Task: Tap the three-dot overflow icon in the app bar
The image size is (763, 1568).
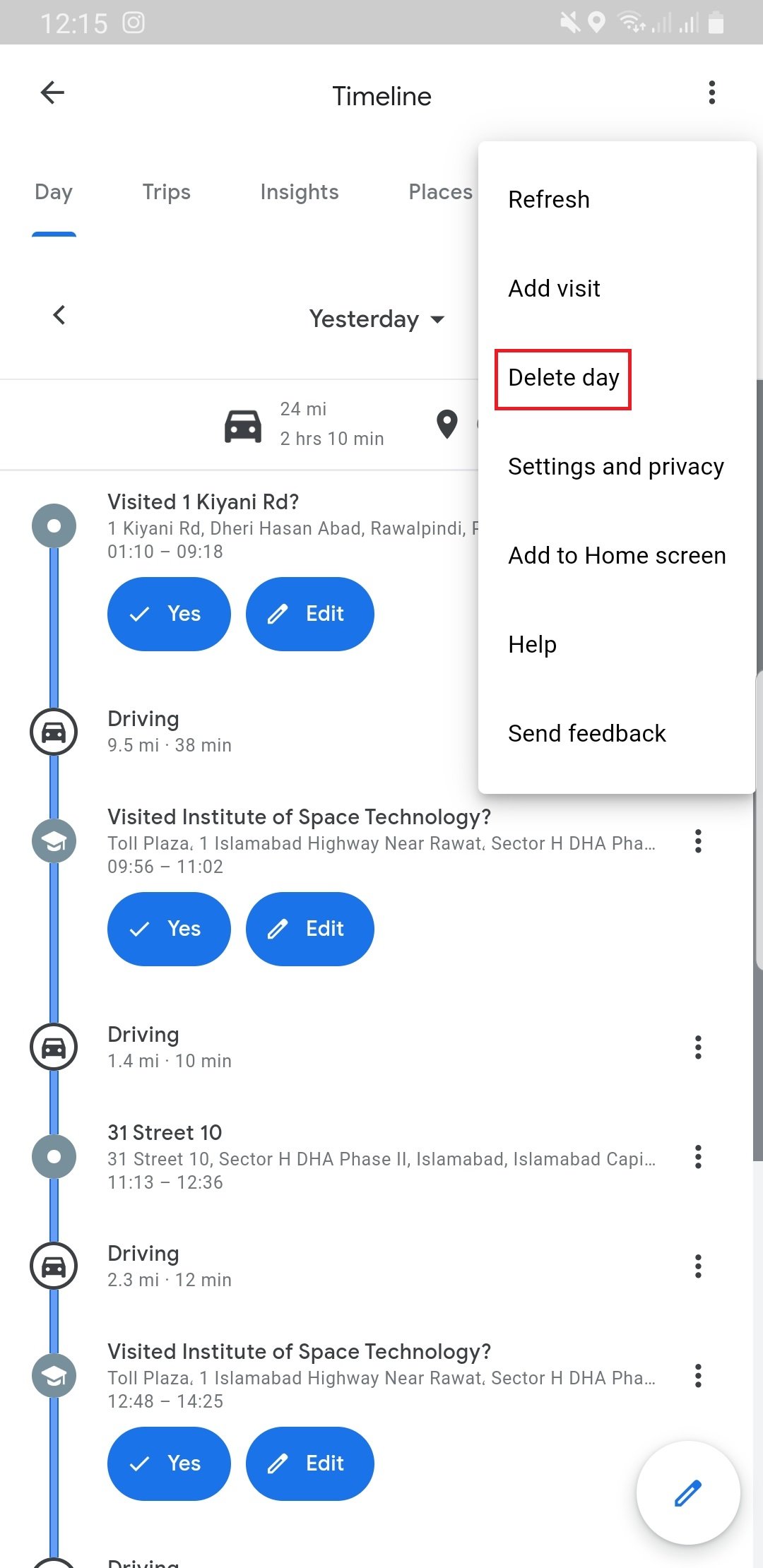Action: [x=711, y=93]
